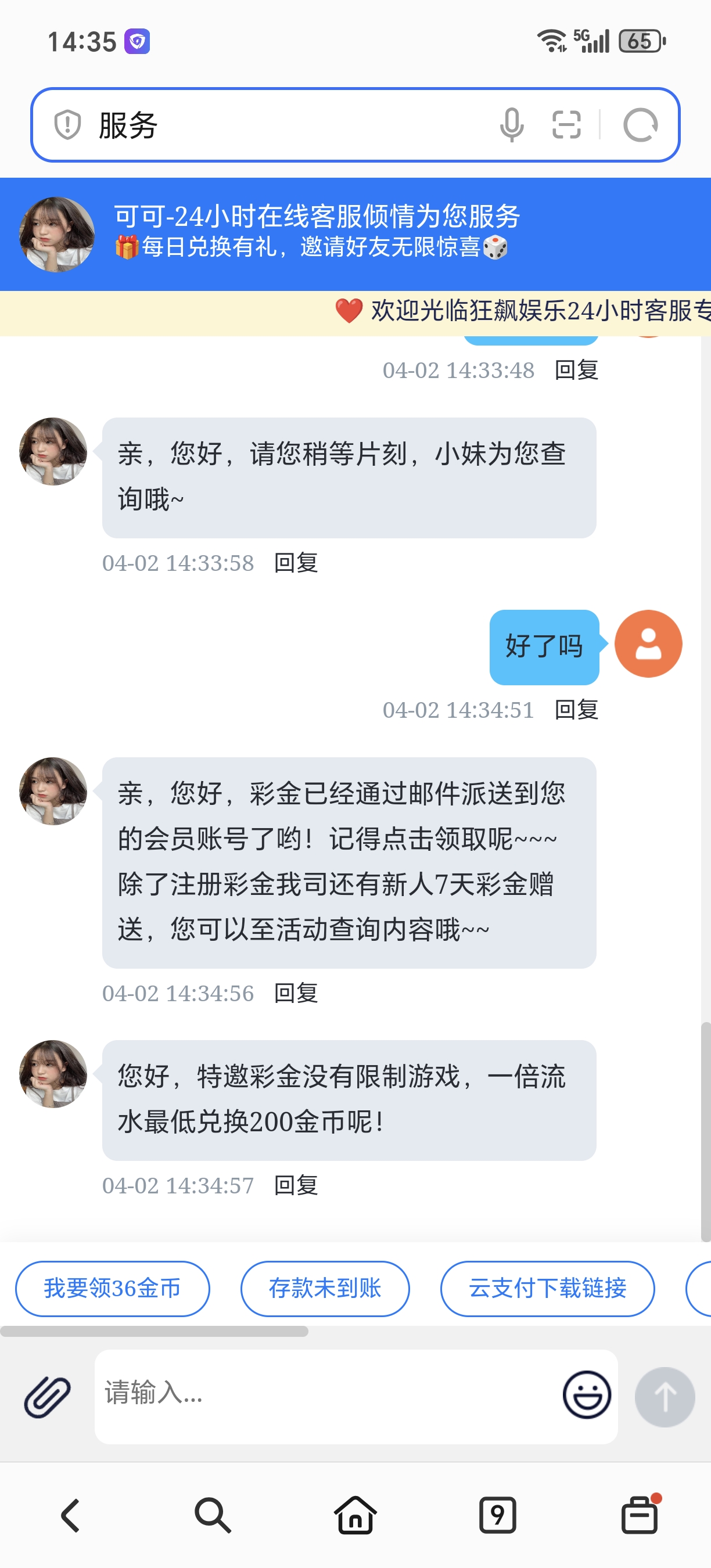Open browser search from bottom bar

[213, 1515]
